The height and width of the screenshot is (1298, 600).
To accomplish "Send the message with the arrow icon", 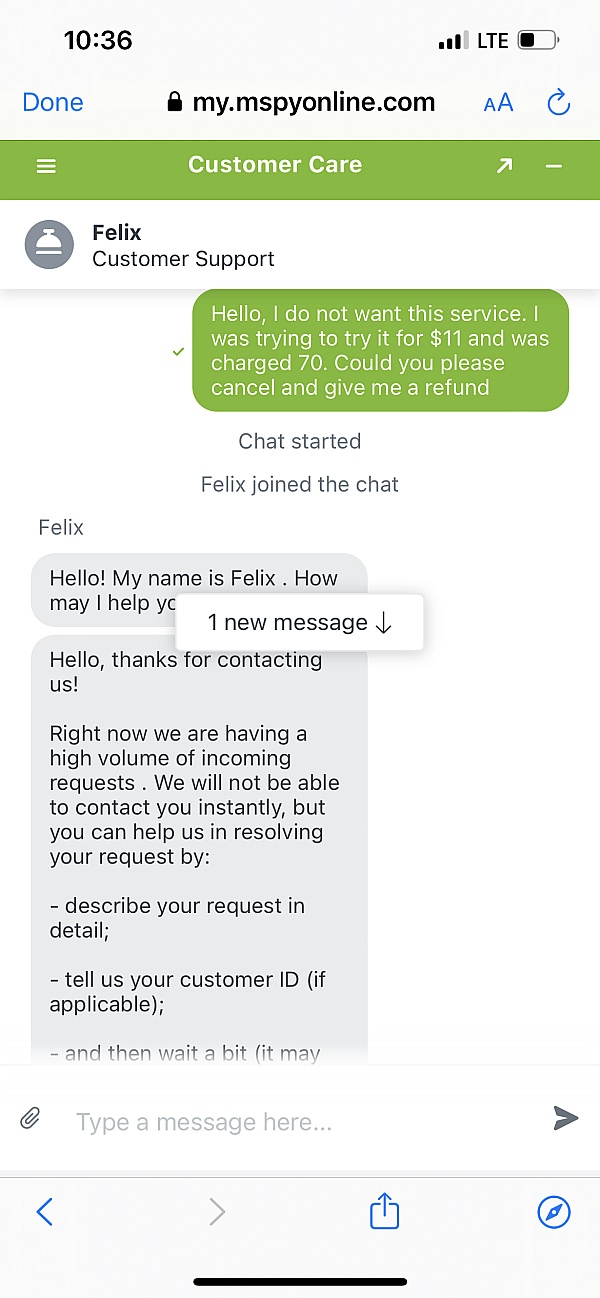I will pyautogui.click(x=565, y=1118).
